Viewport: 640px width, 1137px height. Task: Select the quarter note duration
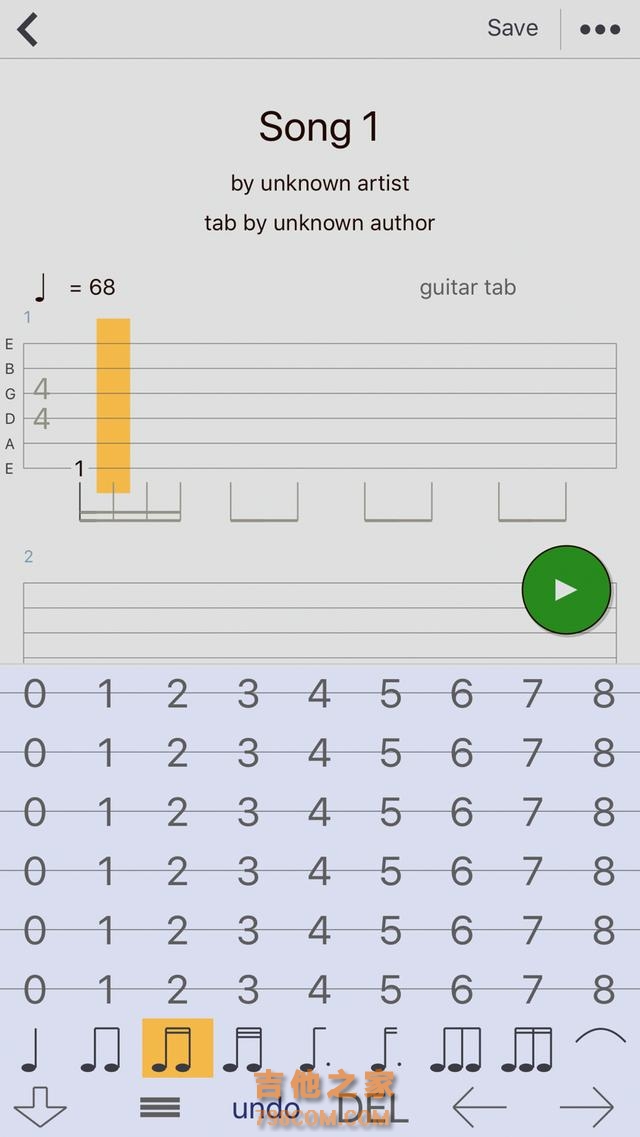[x=34, y=1049]
